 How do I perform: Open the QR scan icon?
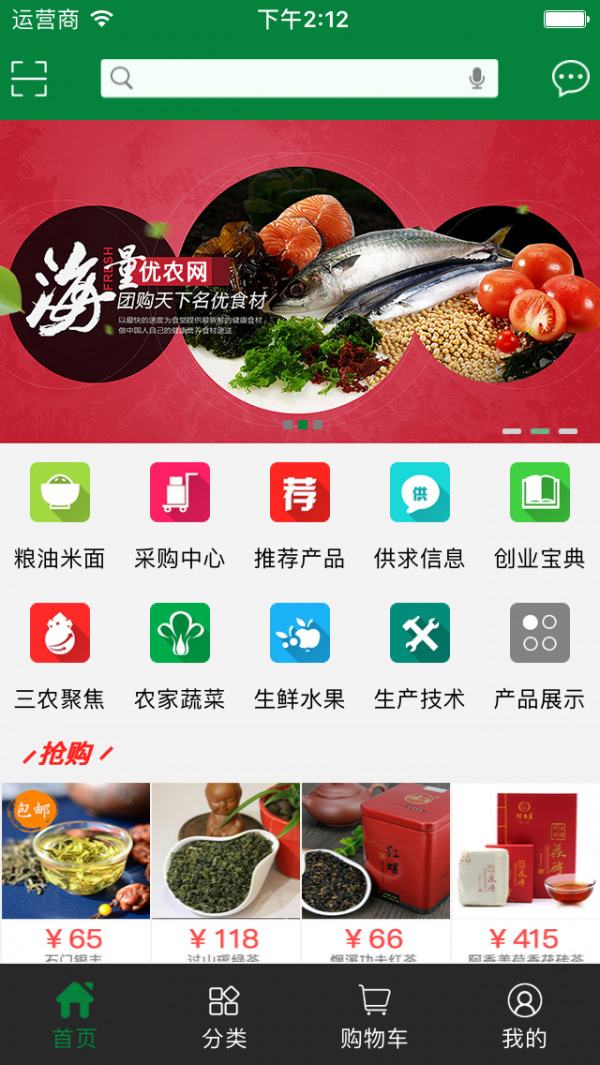29,78
